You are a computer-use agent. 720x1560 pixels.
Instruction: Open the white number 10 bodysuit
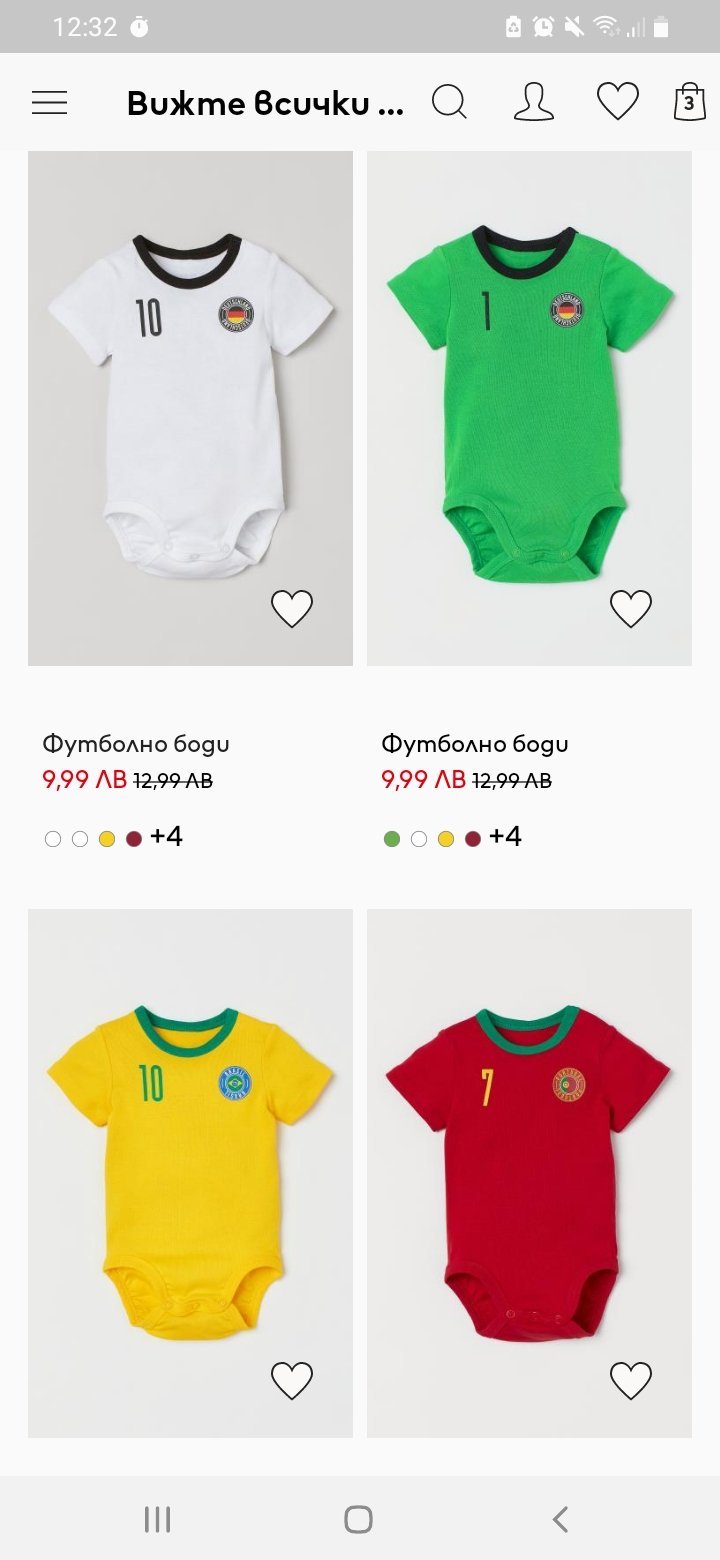click(190, 400)
